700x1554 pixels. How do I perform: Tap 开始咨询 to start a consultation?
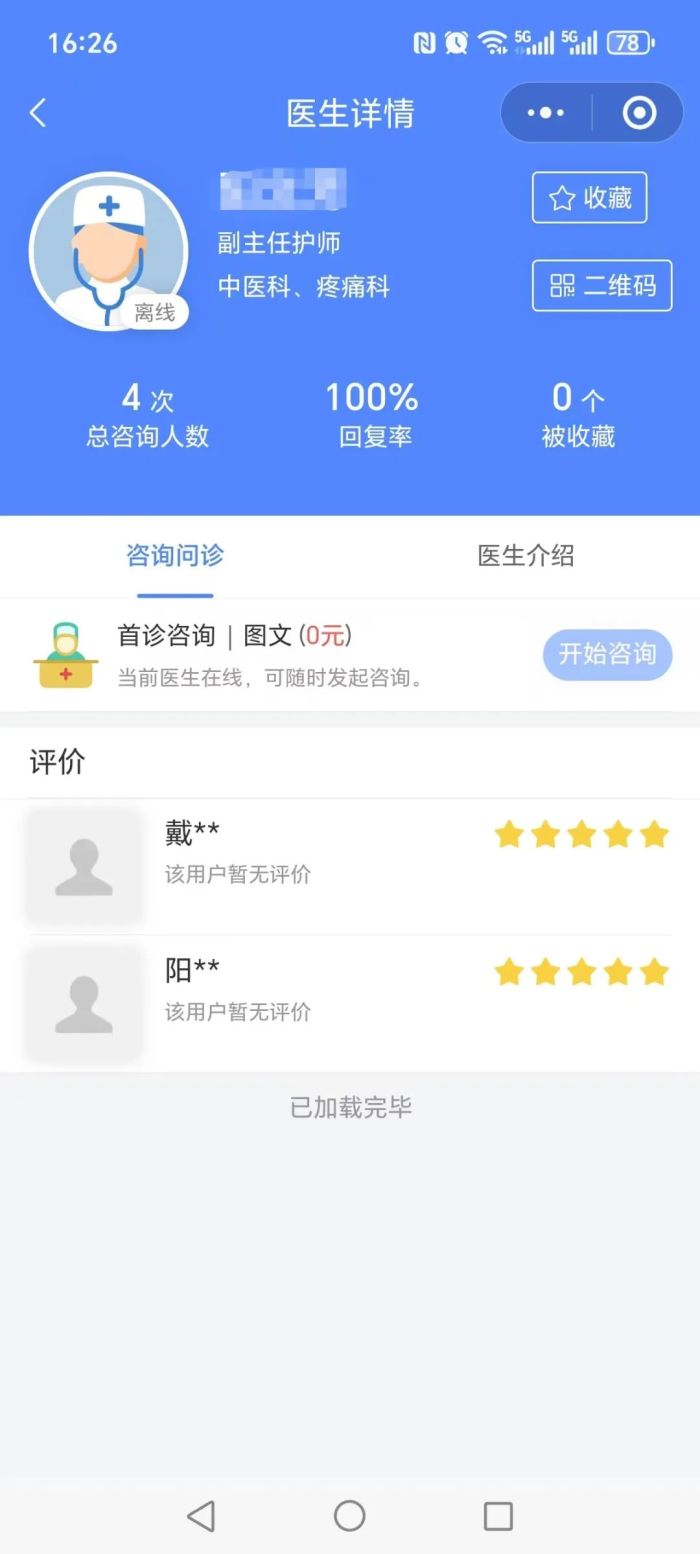pyautogui.click(x=607, y=655)
